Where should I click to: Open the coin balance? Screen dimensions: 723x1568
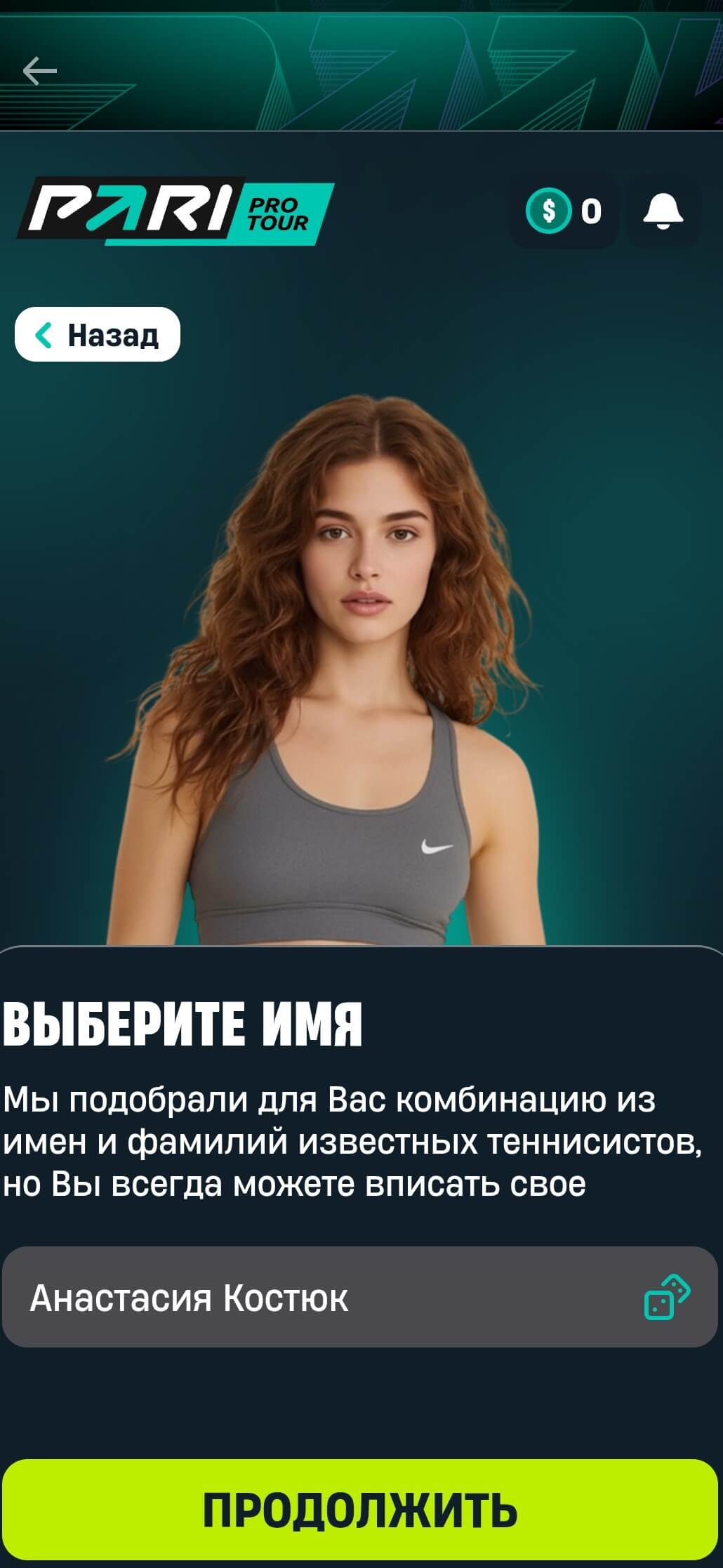564,211
